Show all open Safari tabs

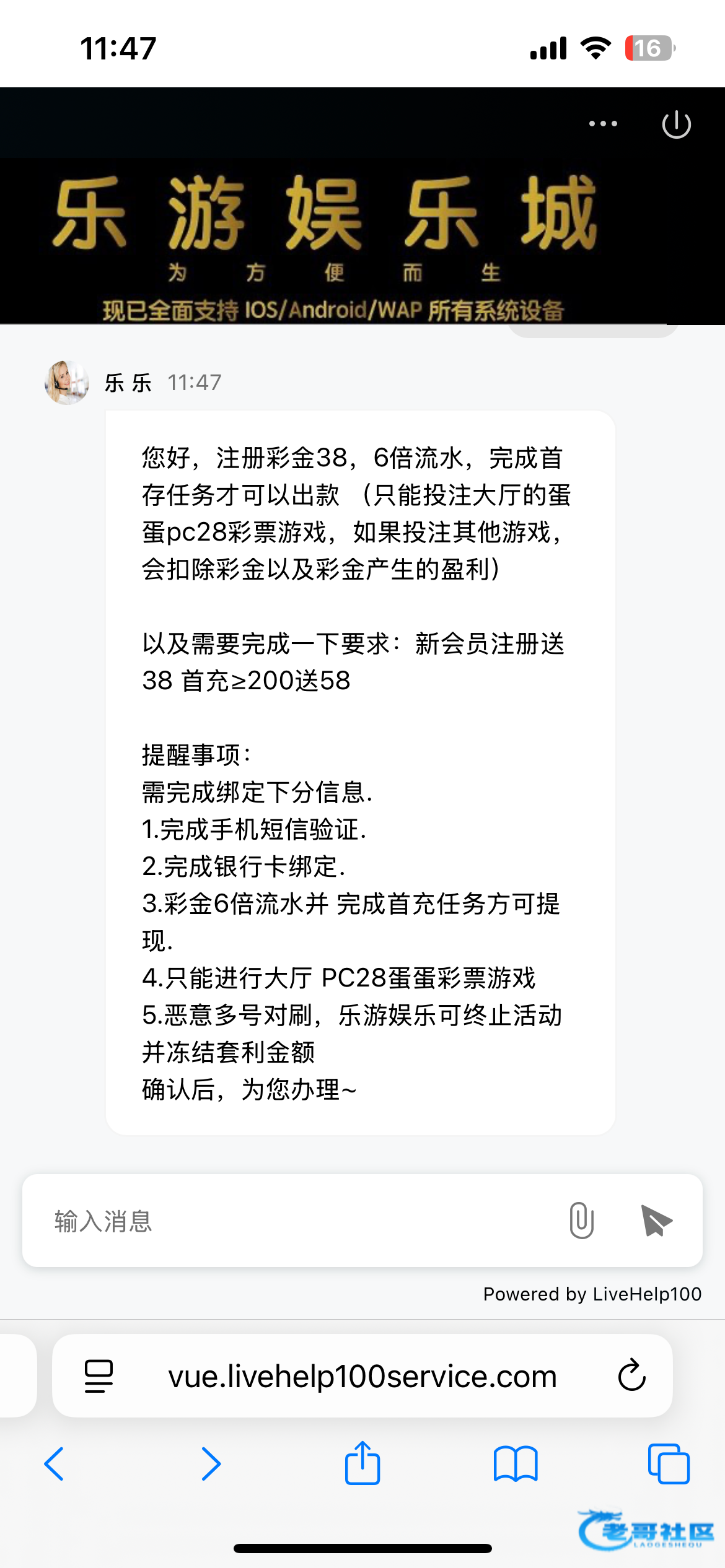pos(669,1464)
